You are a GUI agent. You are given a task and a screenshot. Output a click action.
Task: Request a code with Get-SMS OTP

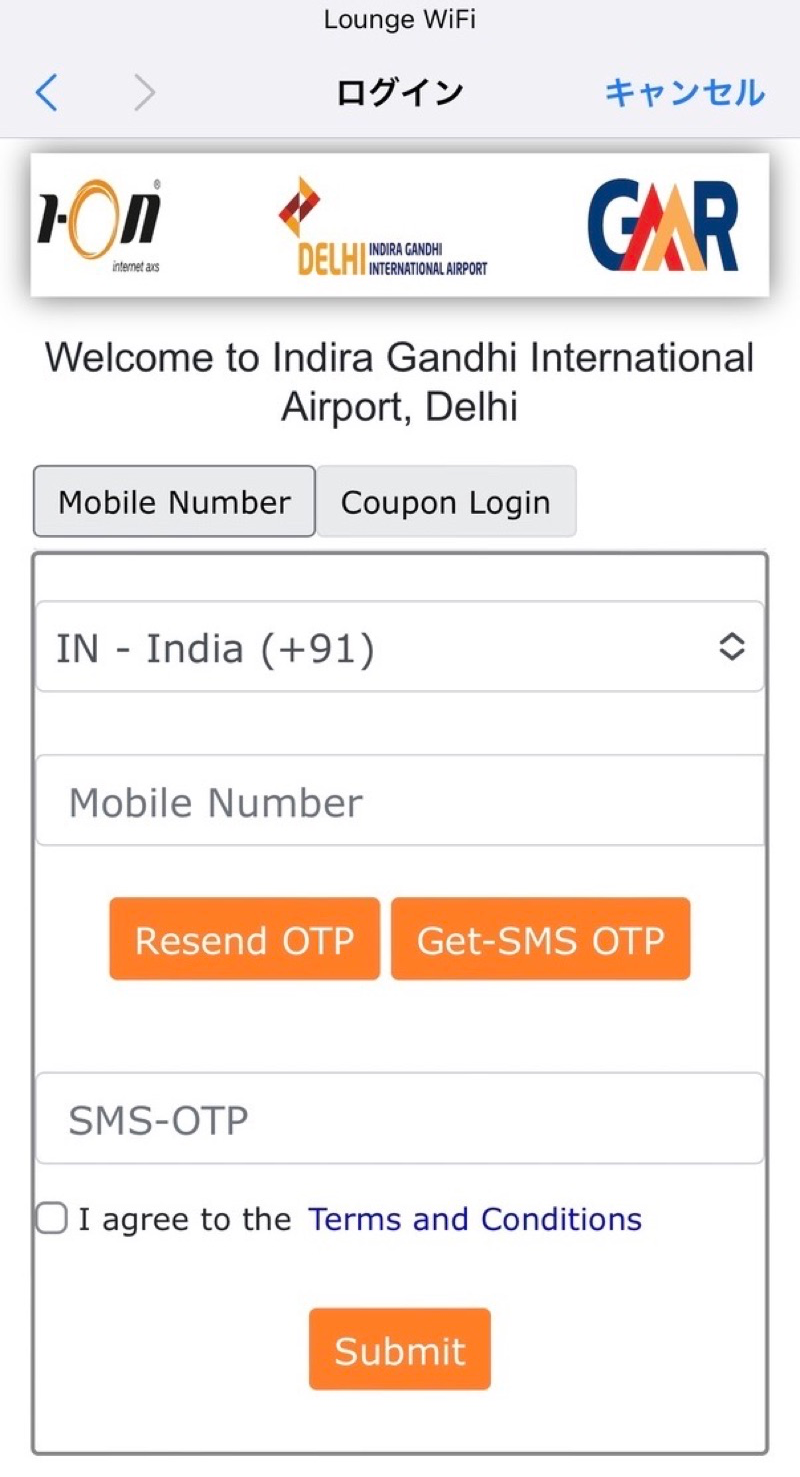(540, 939)
